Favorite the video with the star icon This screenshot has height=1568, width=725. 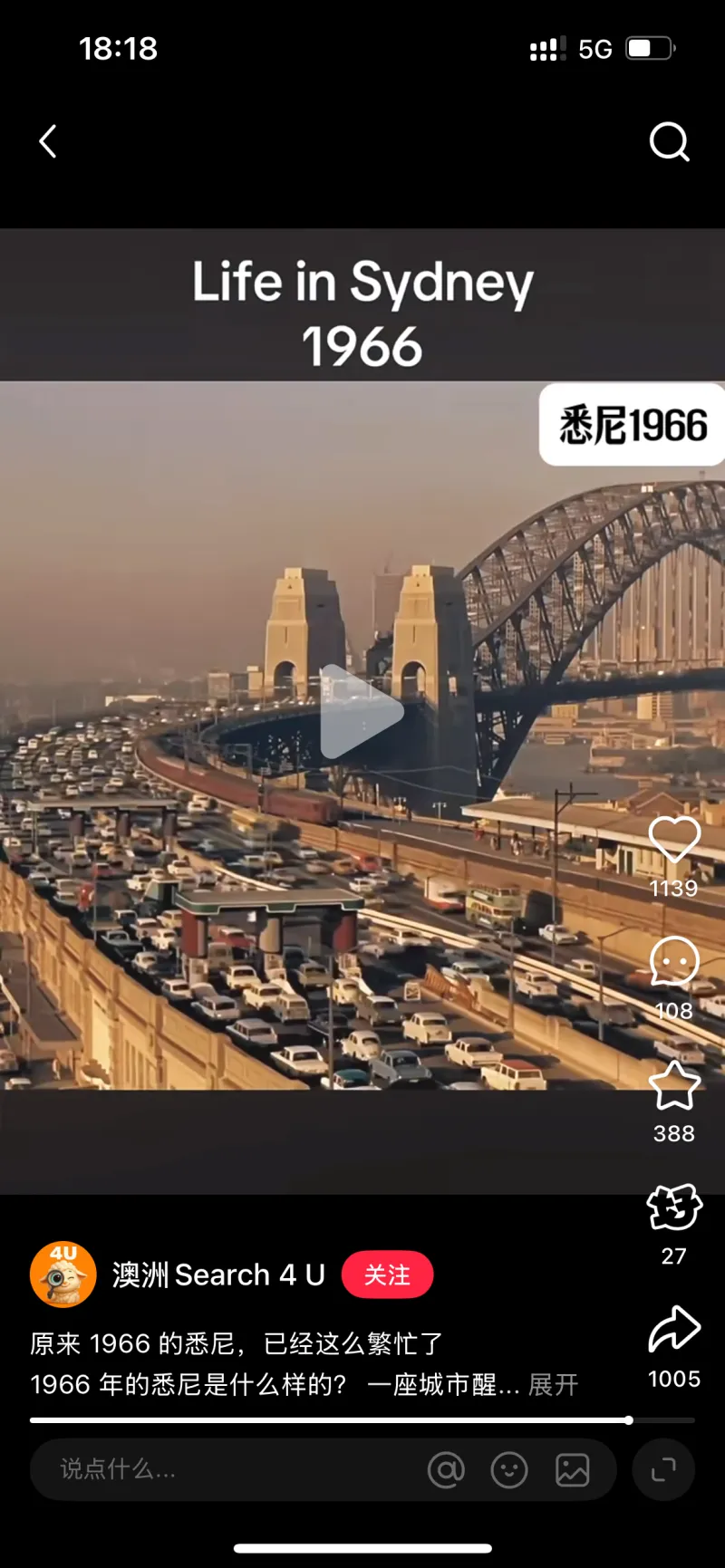click(x=674, y=1086)
